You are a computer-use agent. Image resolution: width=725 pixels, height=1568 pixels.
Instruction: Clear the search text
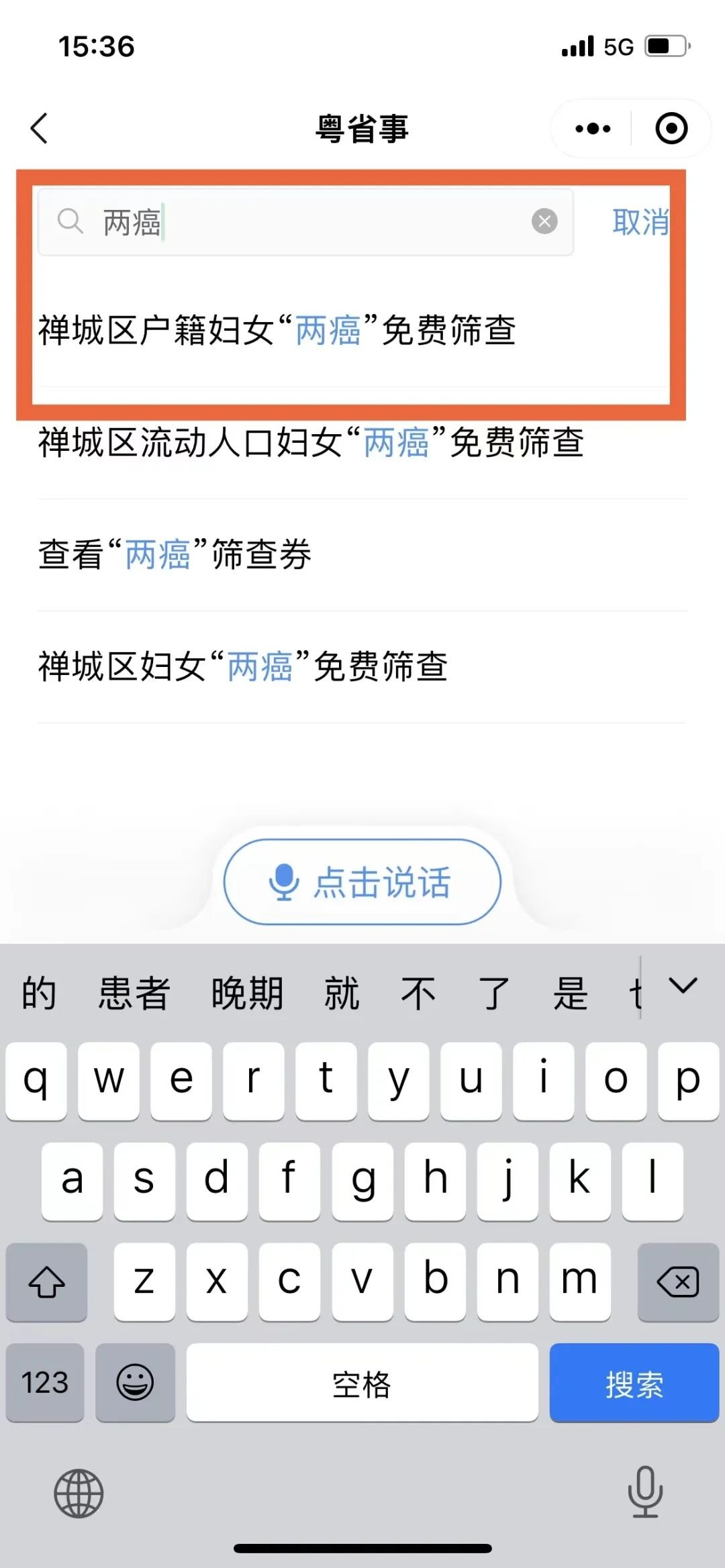click(x=544, y=221)
